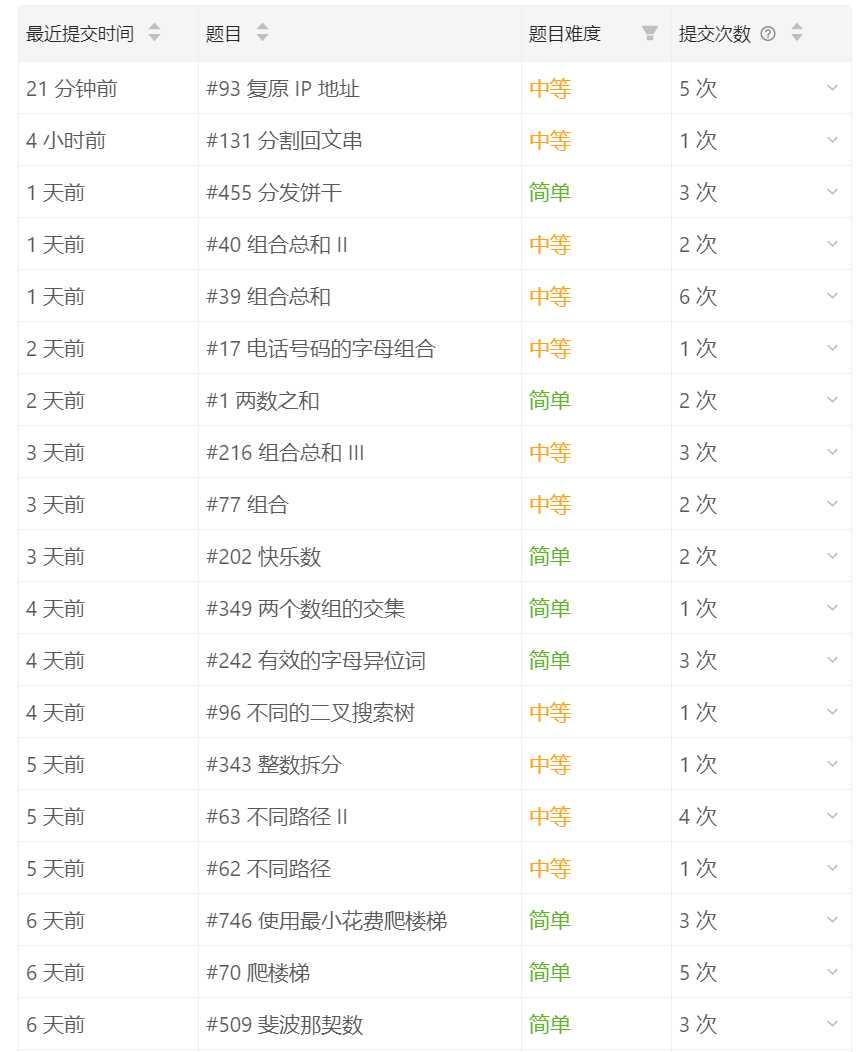Sort by 提交次数 column
The width and height of the screenshot is (862, 1052).
coord(797,33)
